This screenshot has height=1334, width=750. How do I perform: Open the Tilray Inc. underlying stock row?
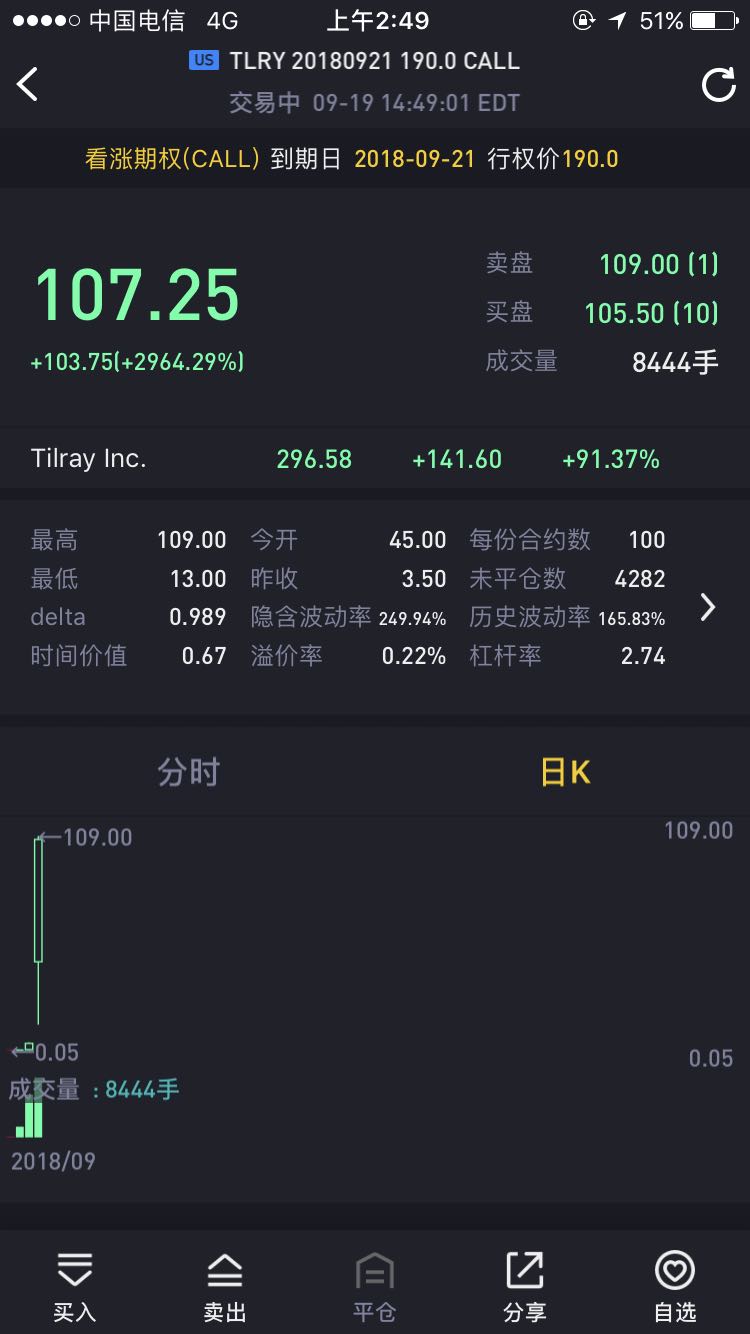(x=375, y=459)
